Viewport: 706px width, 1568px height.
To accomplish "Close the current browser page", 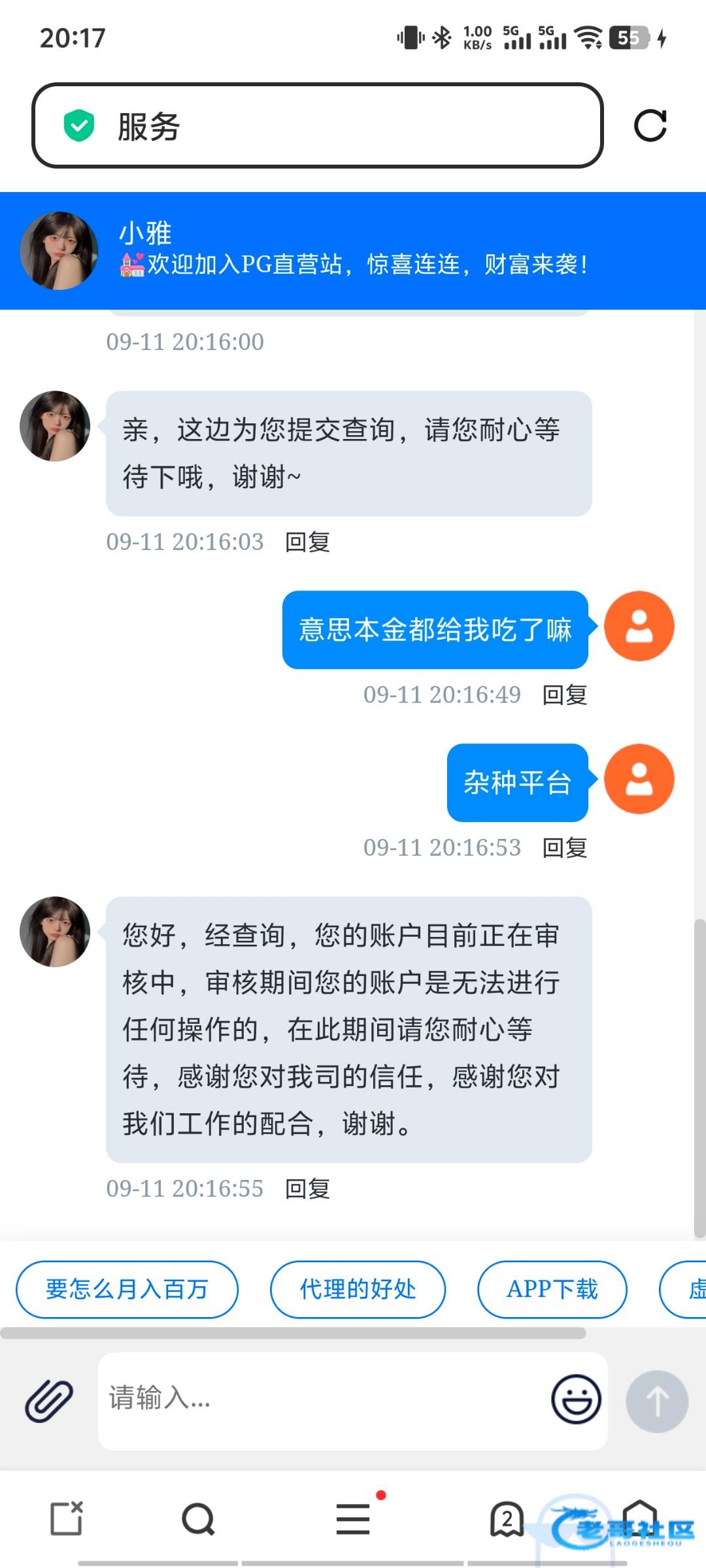I will [x=67, y=1518].
